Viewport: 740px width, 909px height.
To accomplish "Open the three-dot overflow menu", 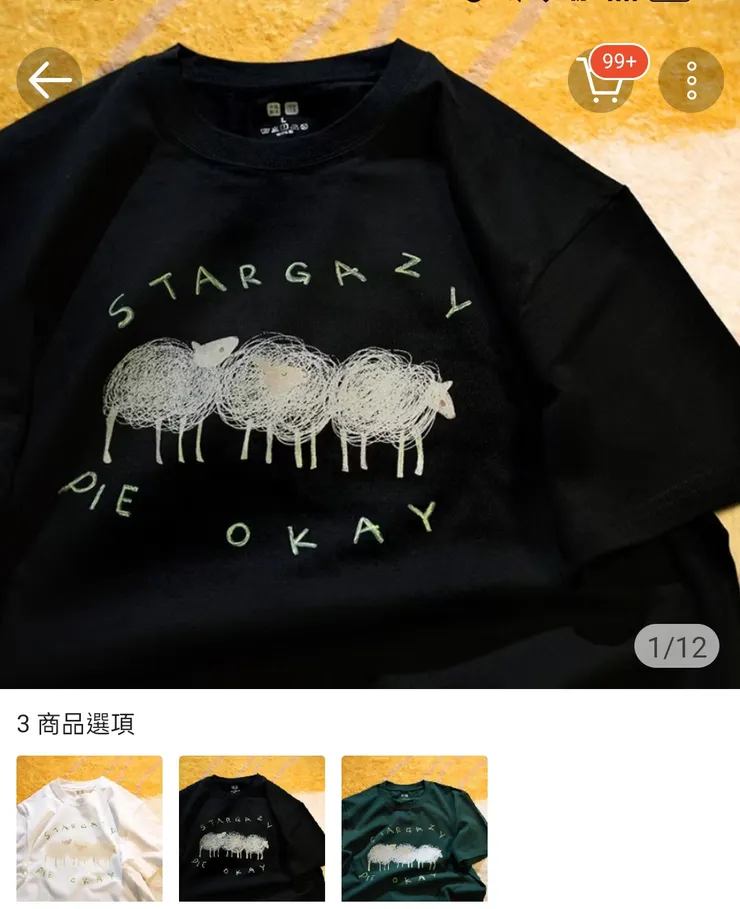I will (691, 80).
